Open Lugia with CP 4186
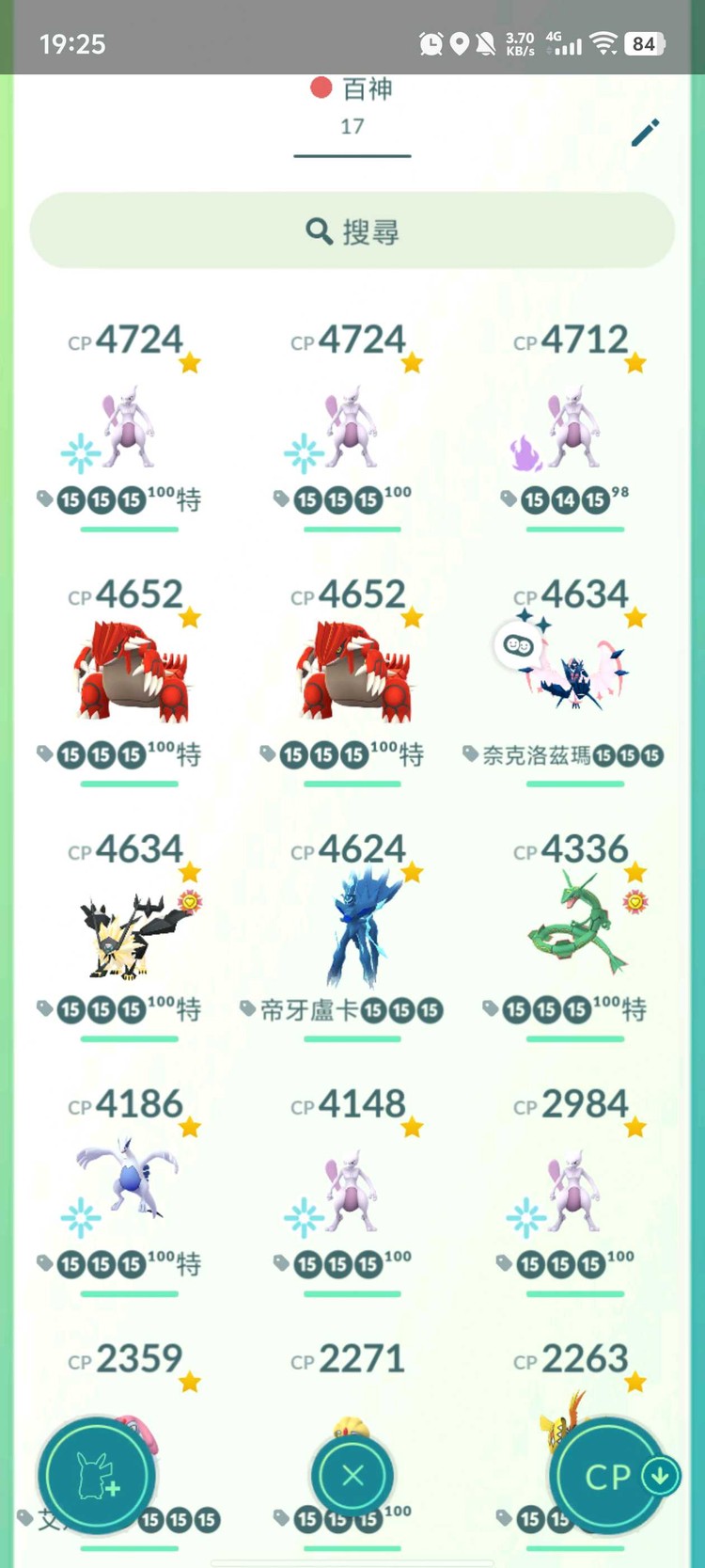 pyautogui.click(x=130, y=1187)
